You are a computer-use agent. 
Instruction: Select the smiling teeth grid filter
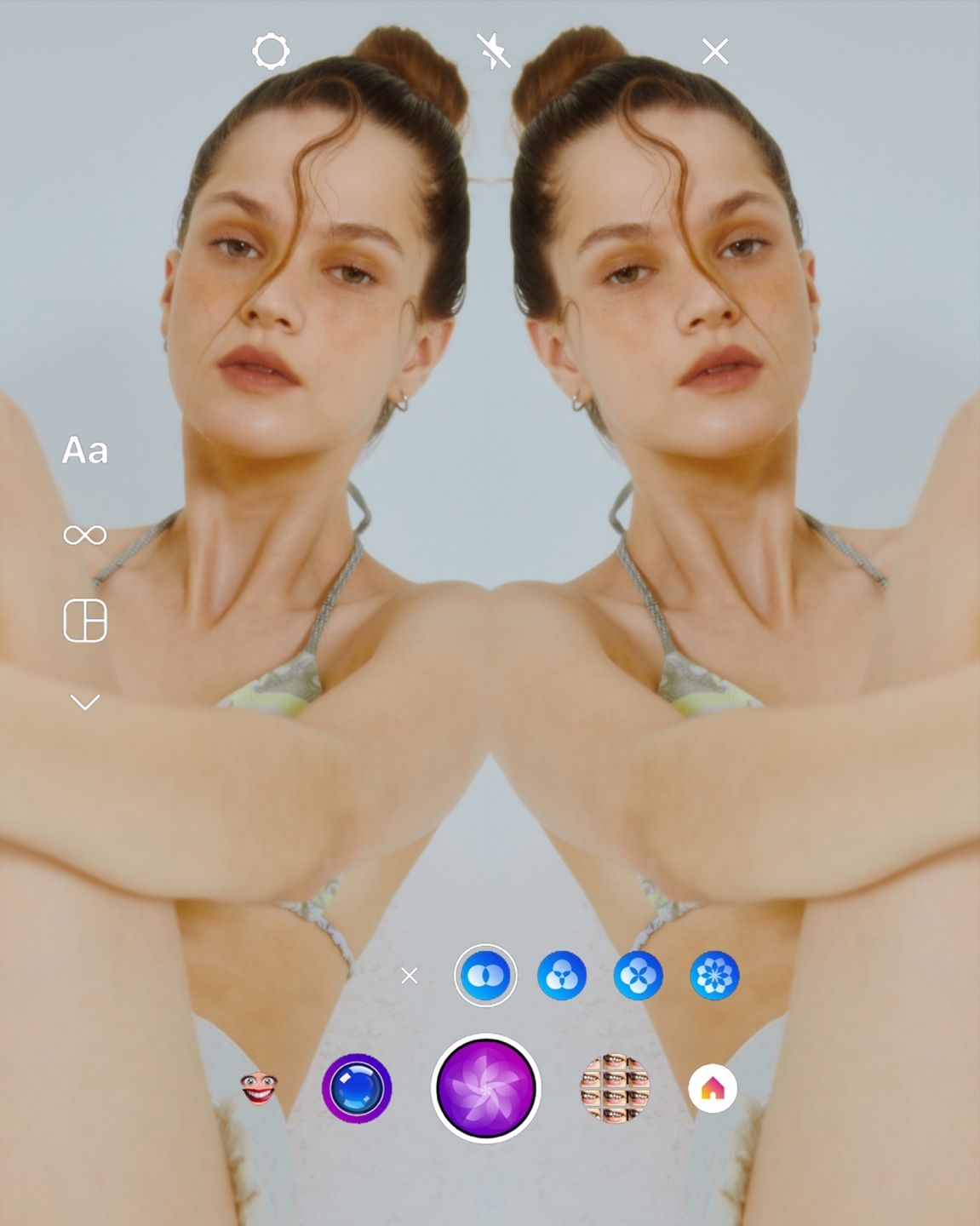[x=614, y=1088]
